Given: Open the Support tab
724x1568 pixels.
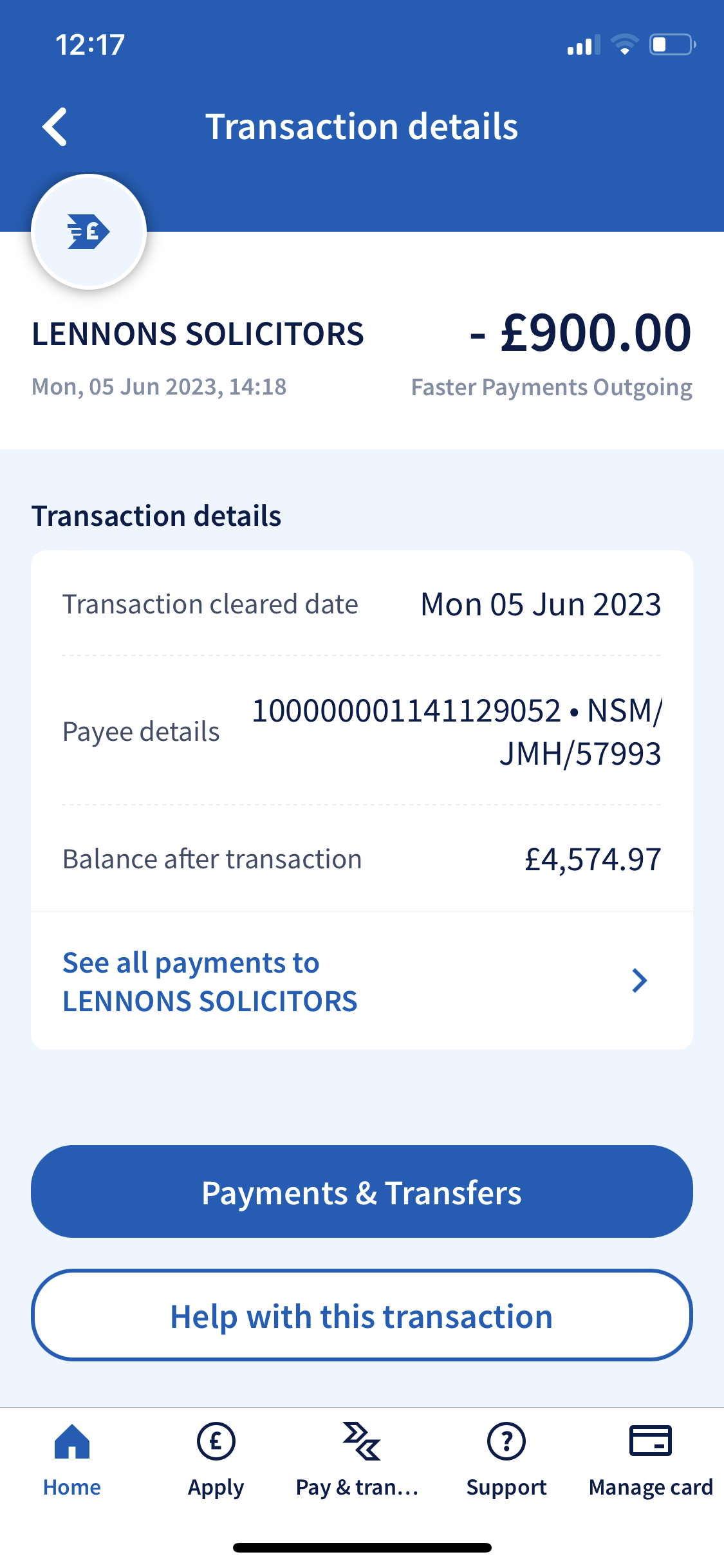Looking at the screenshot, I should tap(506, 1460).
